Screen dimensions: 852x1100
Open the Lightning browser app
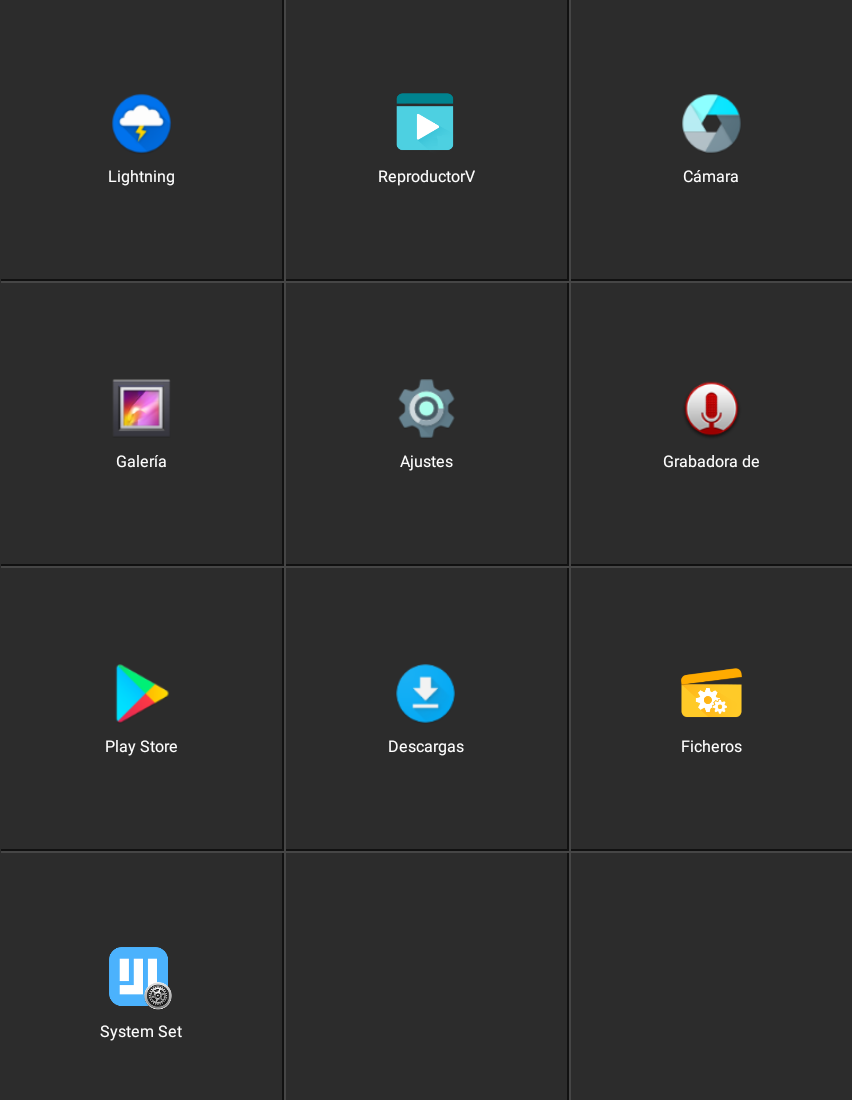(x=141, y=124)
